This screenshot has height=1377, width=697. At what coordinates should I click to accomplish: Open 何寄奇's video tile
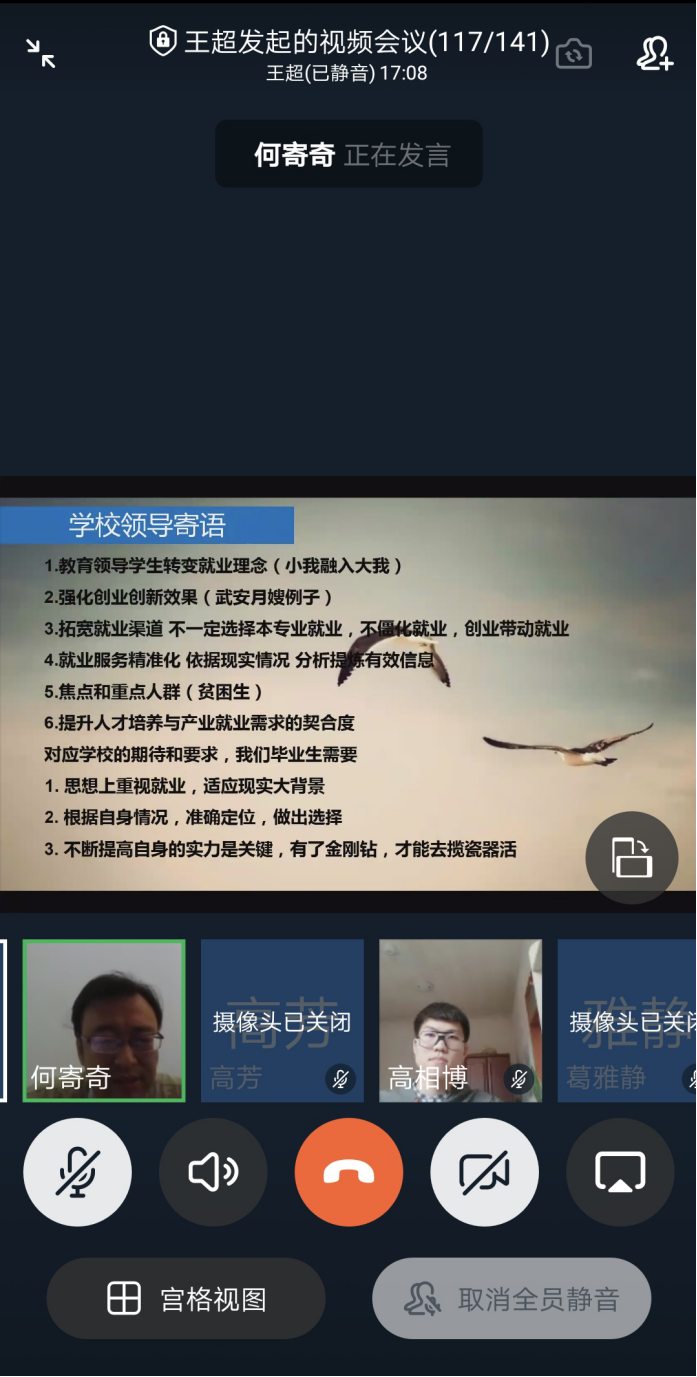104,1020
